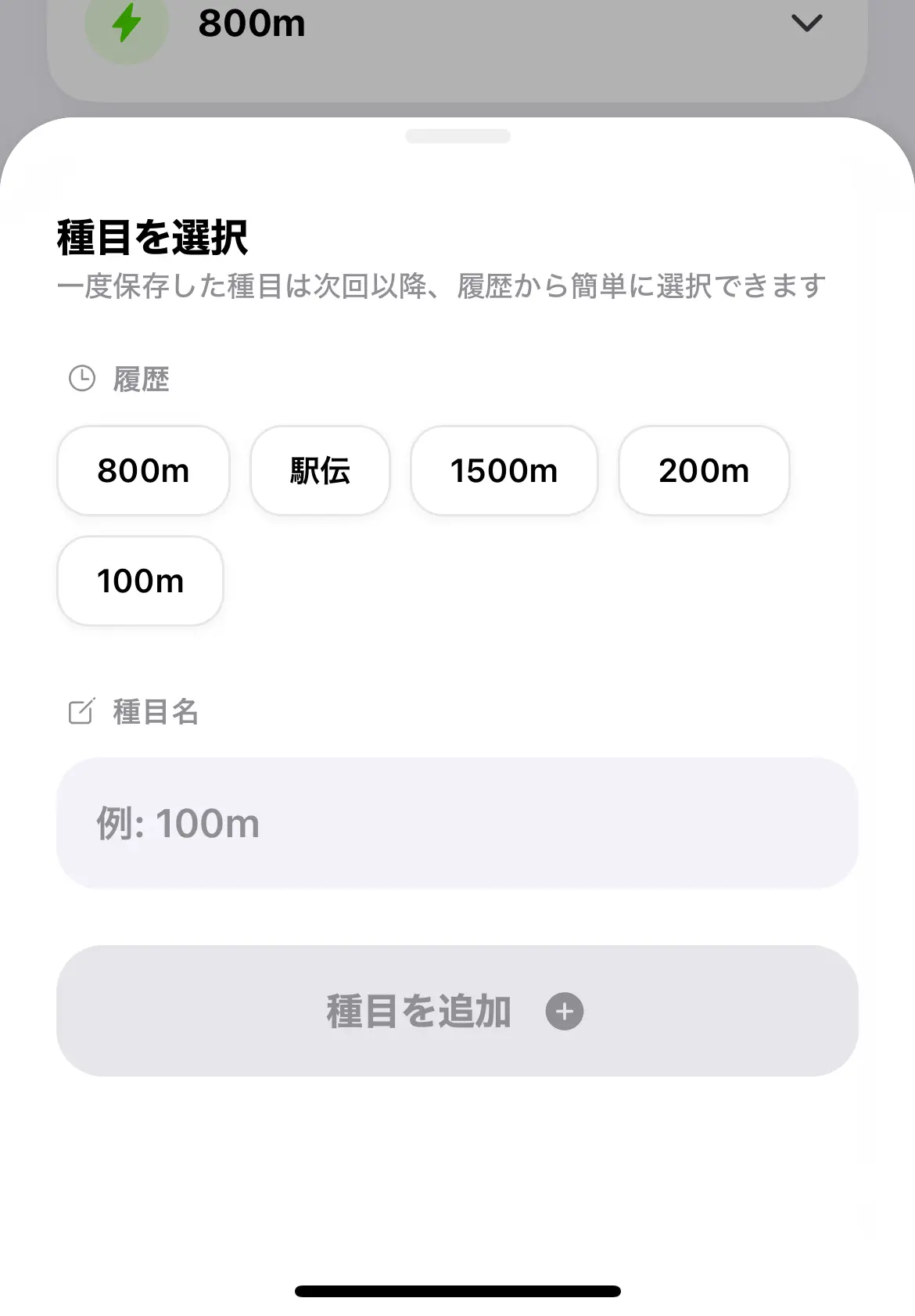Tap the green lightning bolt icon
The image size is (915, 1316).
[x=126, y=23]
